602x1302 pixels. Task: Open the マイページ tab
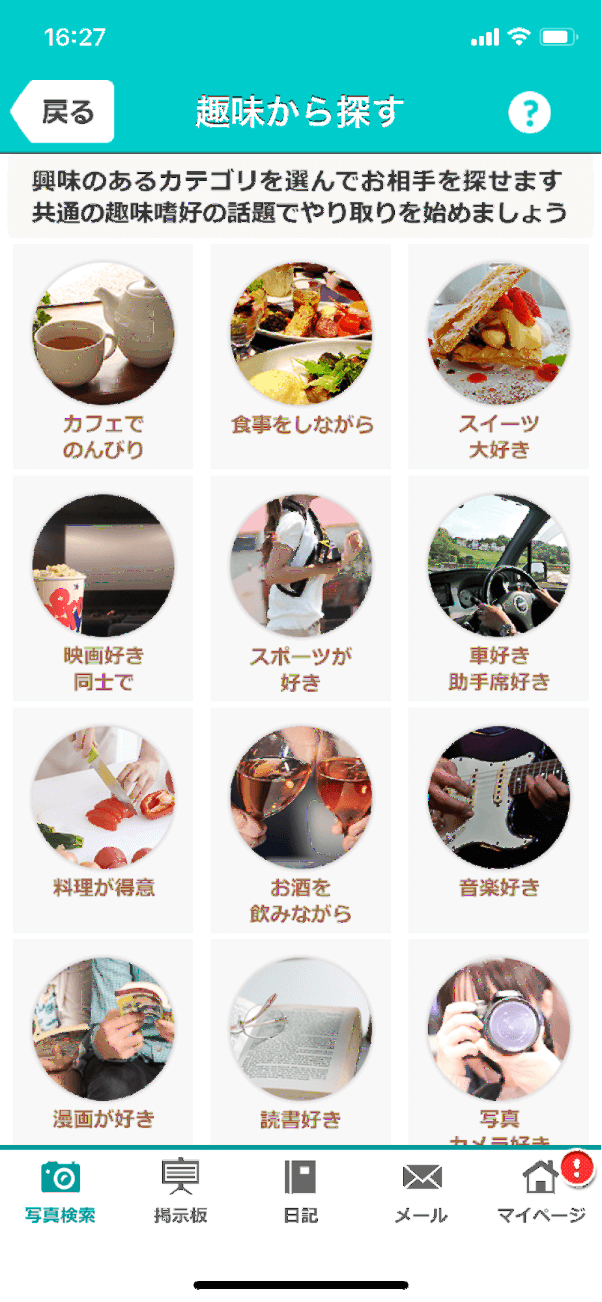(x=541, y=1192)
